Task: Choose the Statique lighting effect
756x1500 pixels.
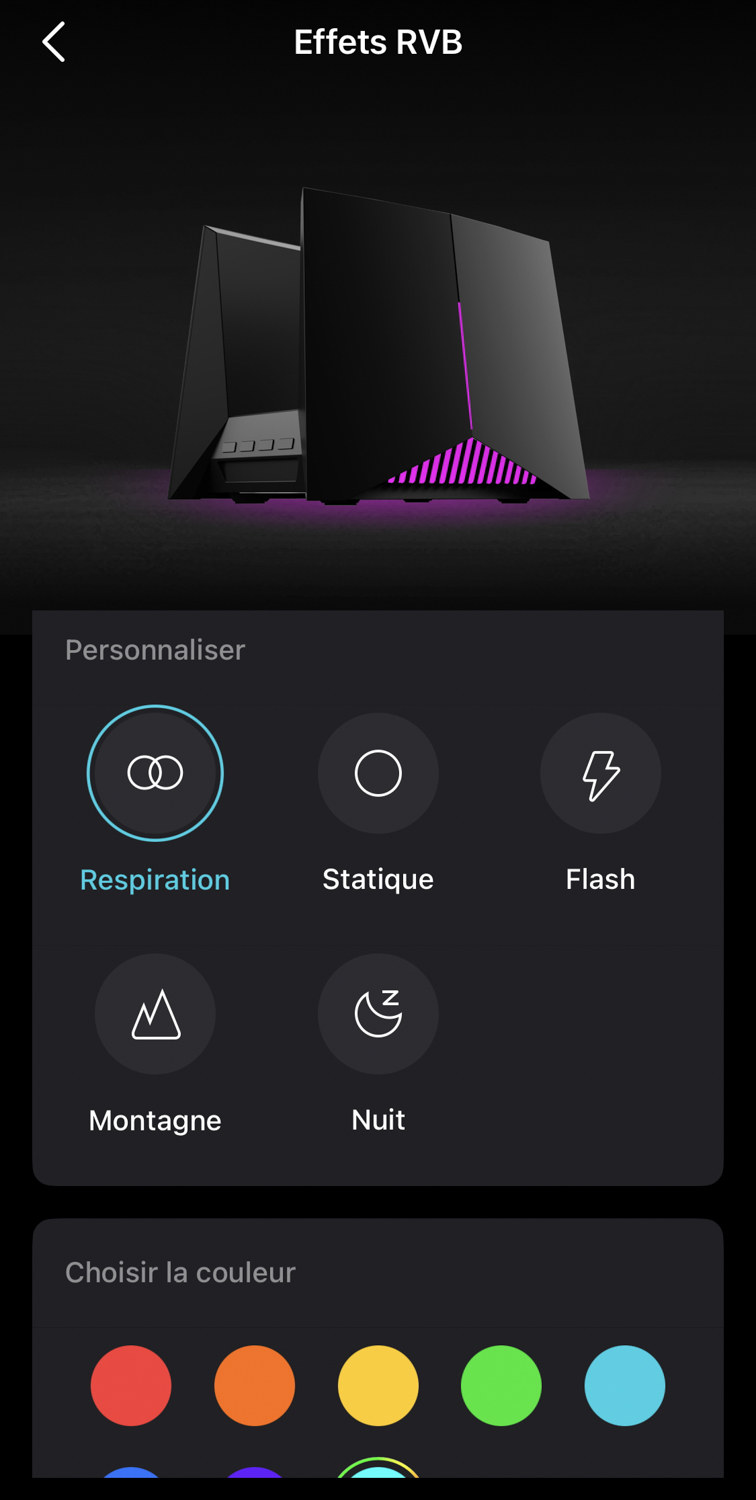Action: click(x=378, y=773)
